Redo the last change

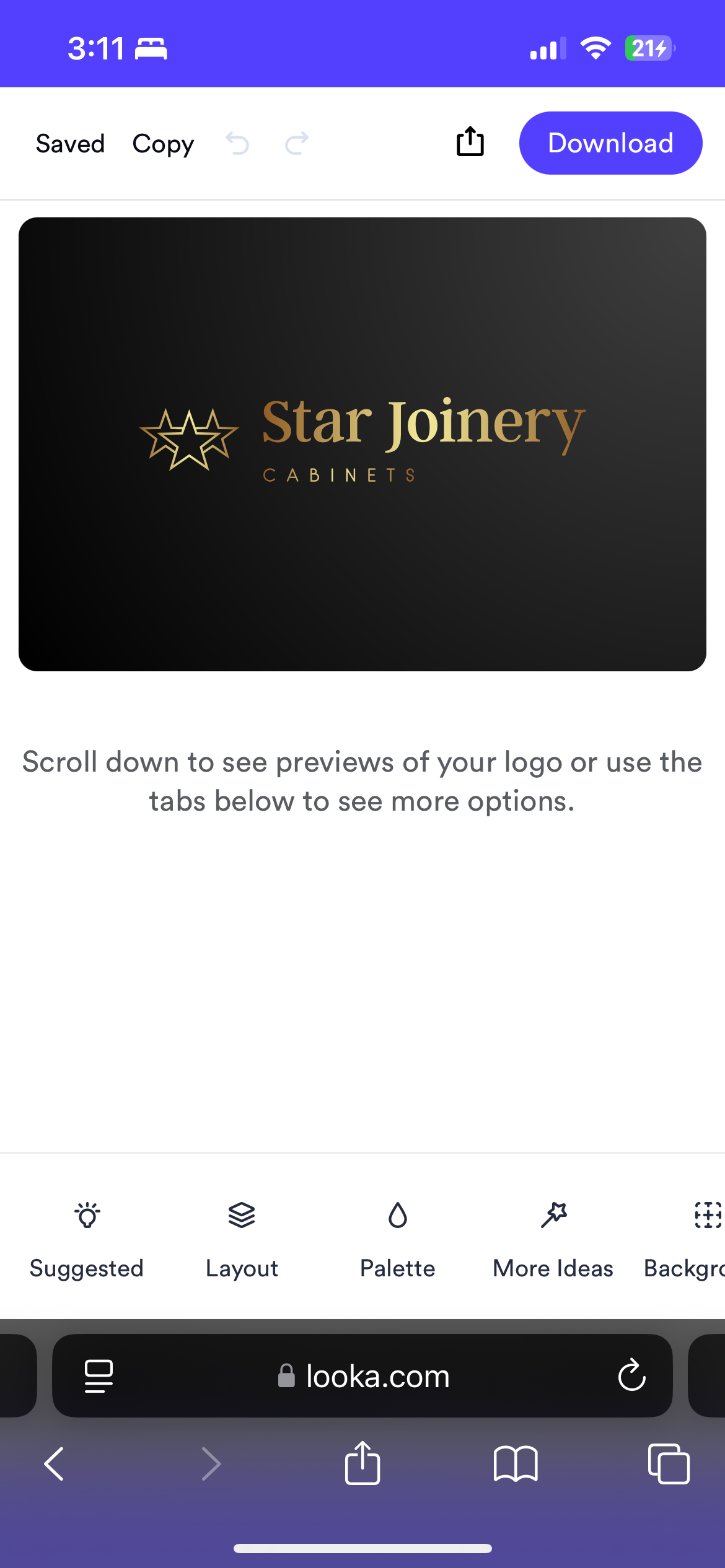tap(297, 144)
